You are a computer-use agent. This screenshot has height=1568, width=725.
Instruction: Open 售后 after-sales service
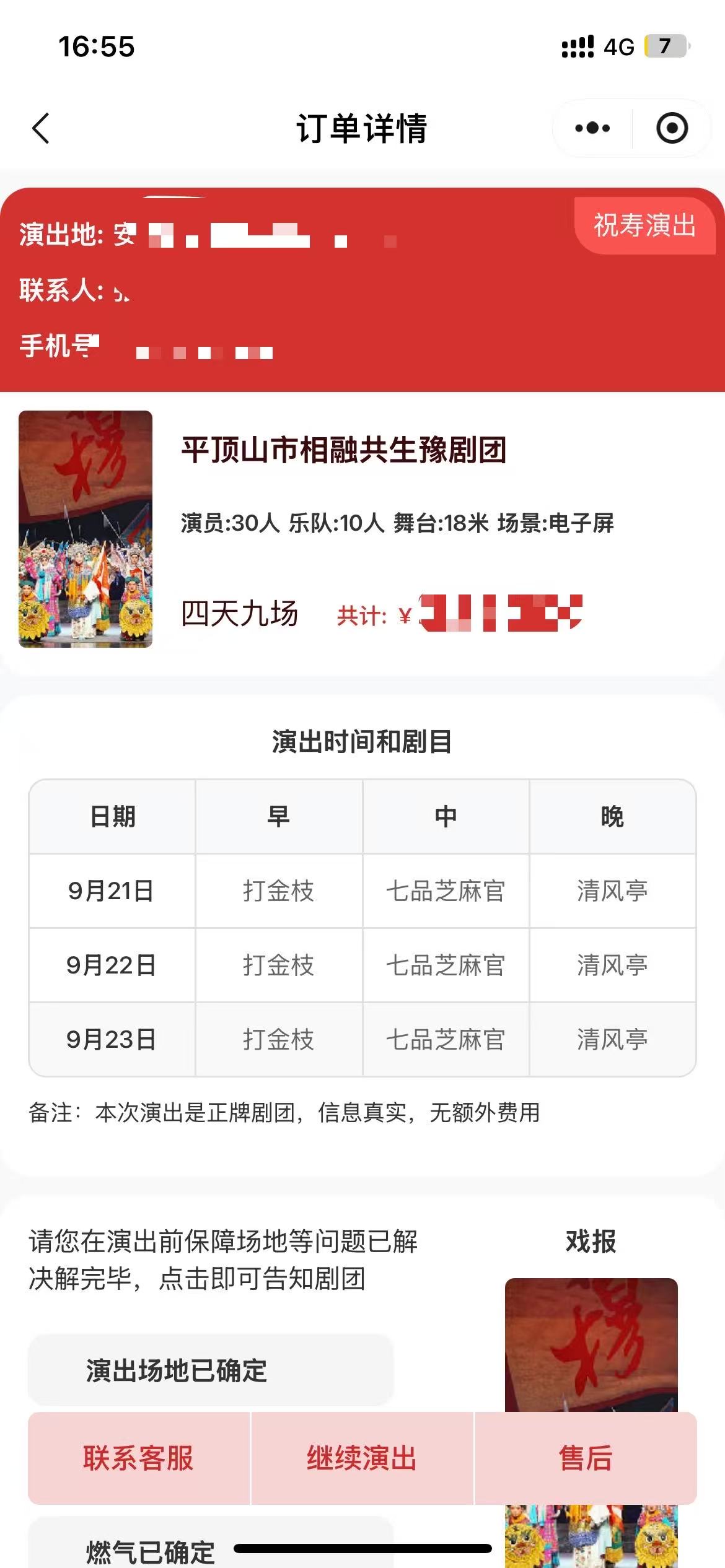coord(586,1458)
